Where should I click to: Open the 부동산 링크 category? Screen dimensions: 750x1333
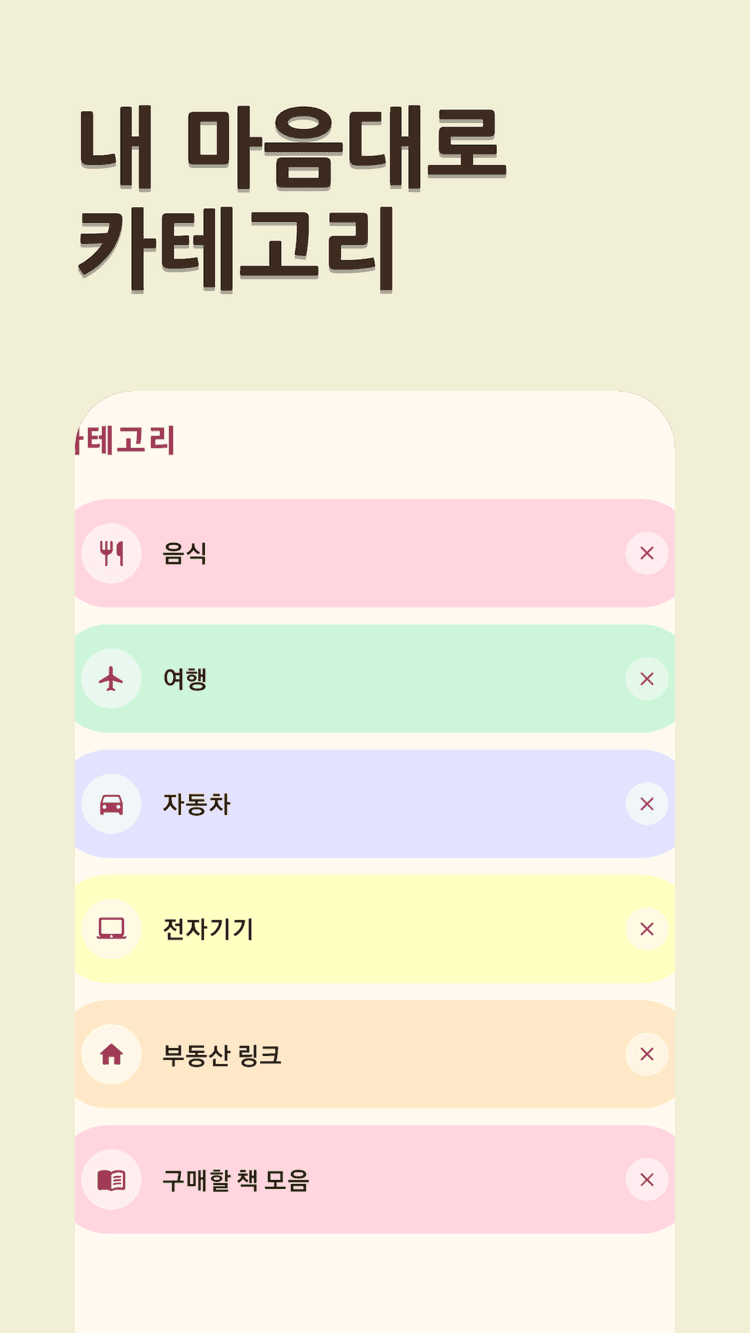(x=375, y=1054)
